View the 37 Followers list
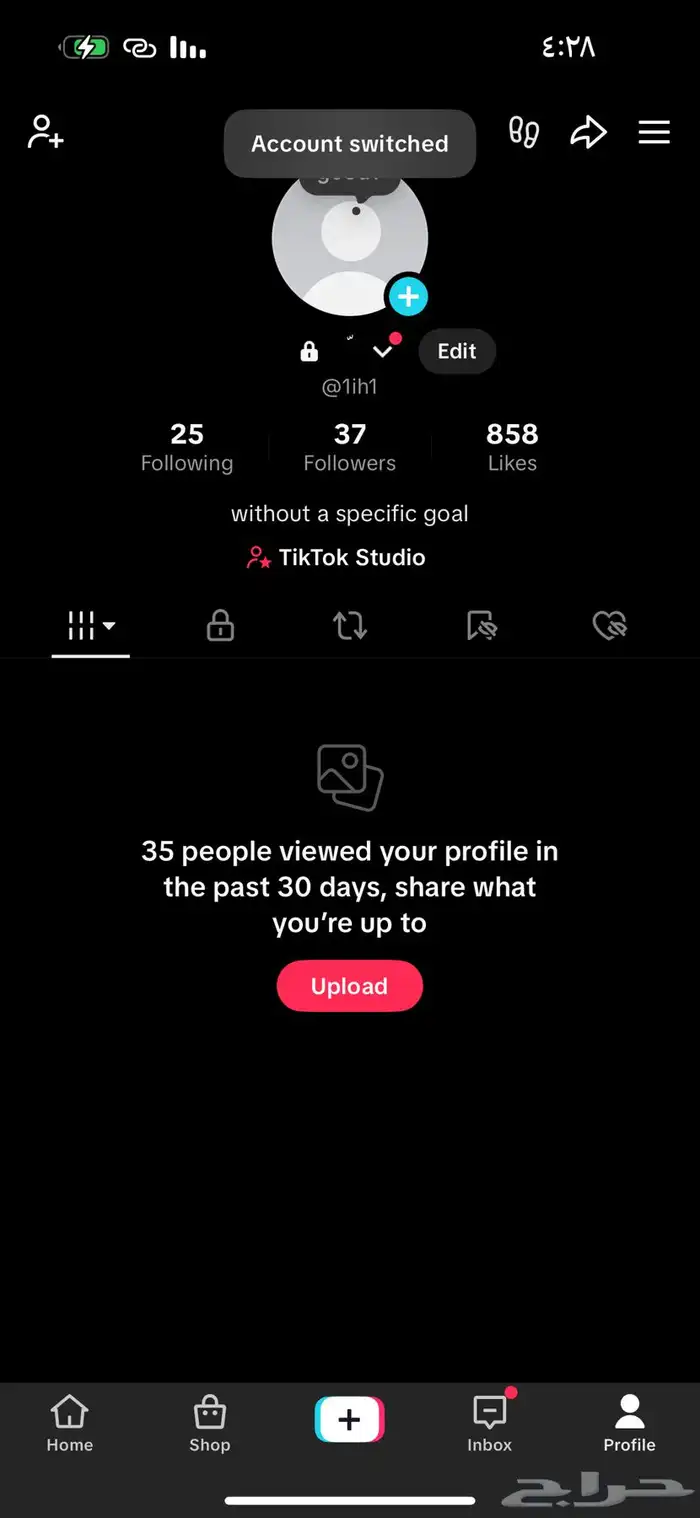The image size is (700, 1518). (x=350, y=446)
